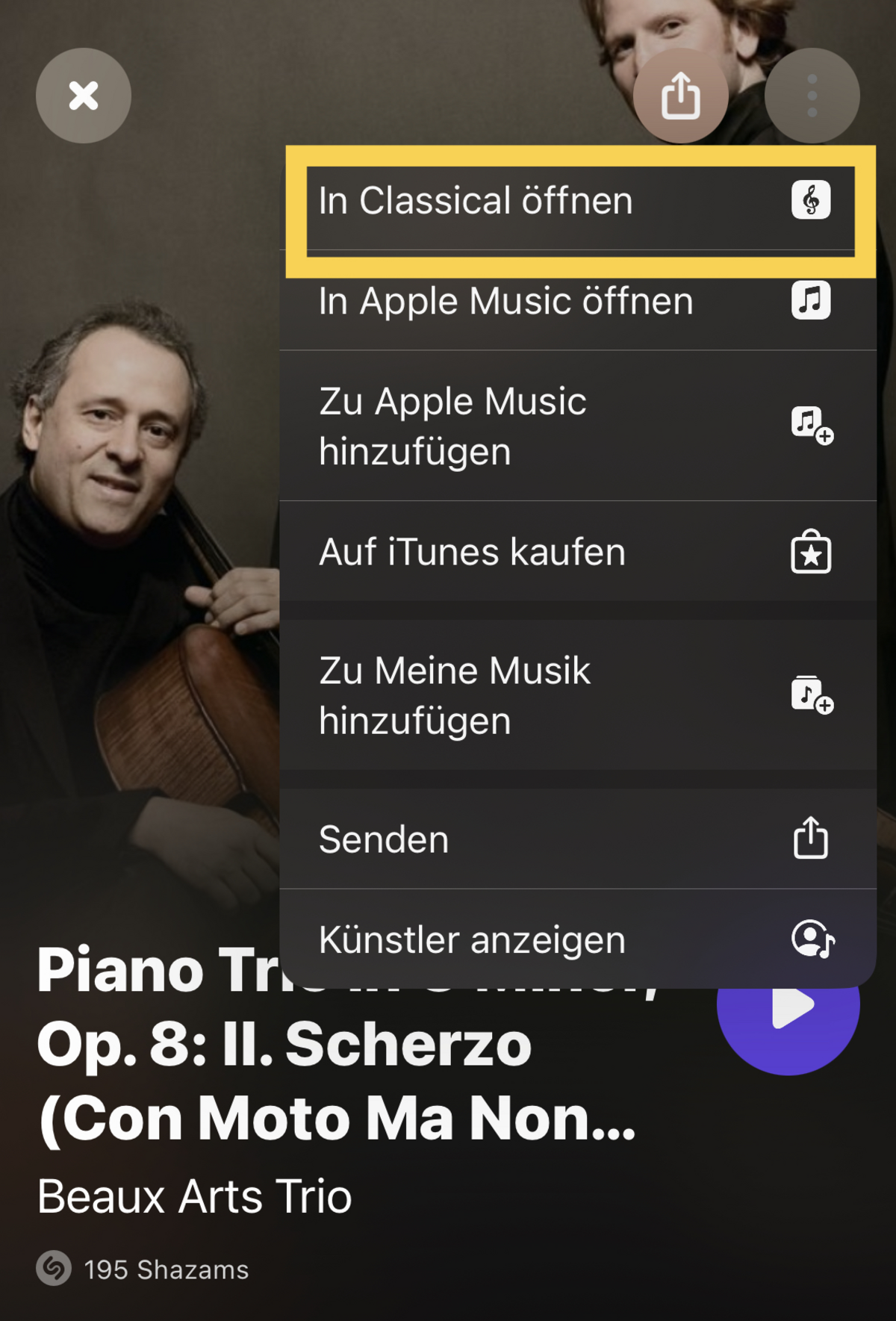Close the song detail screen

84,96
